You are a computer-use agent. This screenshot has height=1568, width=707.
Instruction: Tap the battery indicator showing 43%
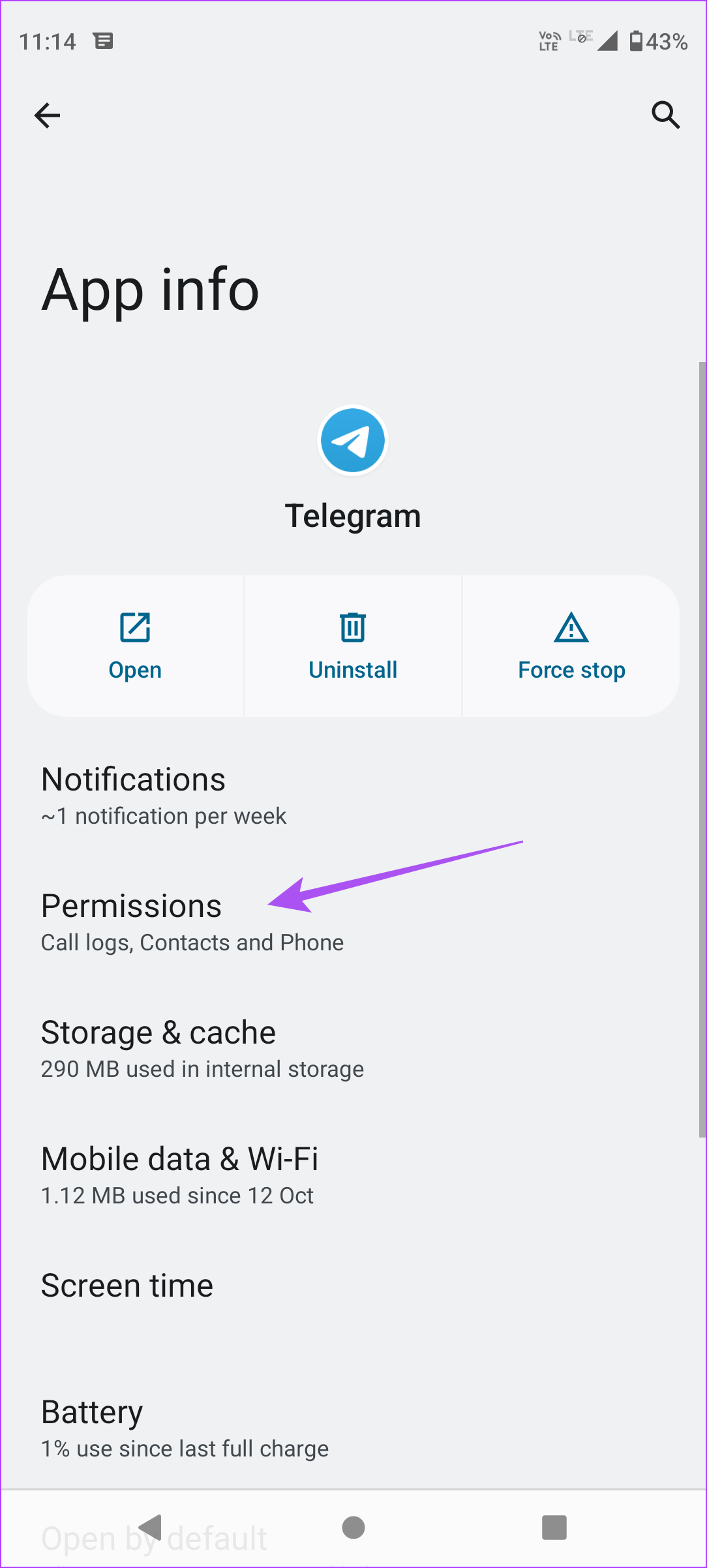(x=659, y=41)
